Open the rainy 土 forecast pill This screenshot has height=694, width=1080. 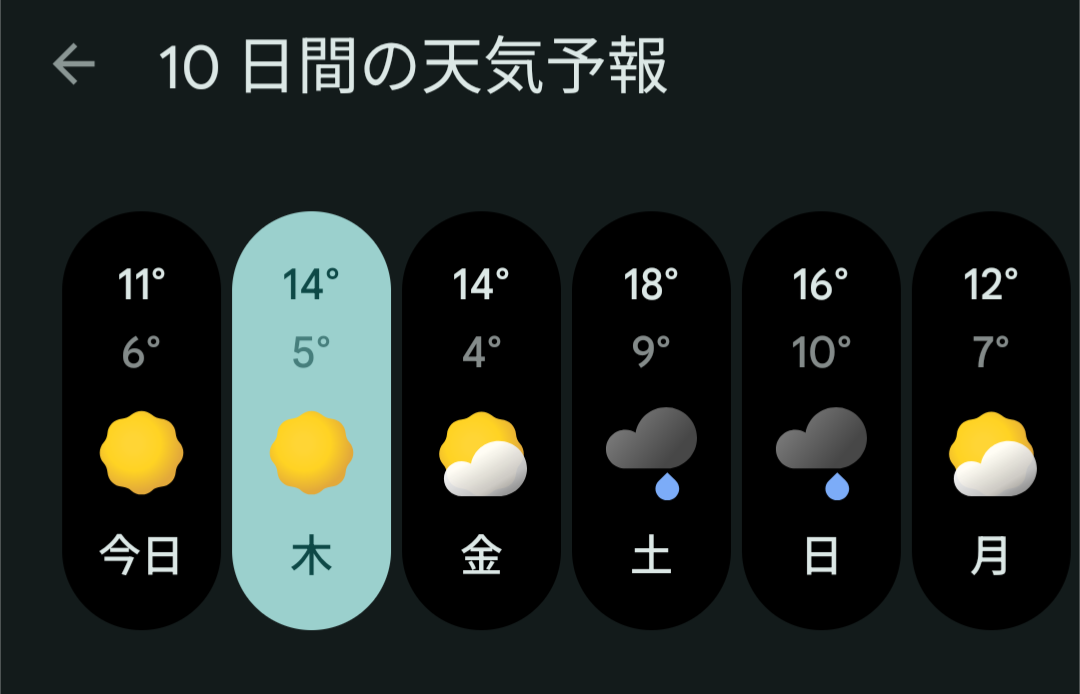click(651, 420)
